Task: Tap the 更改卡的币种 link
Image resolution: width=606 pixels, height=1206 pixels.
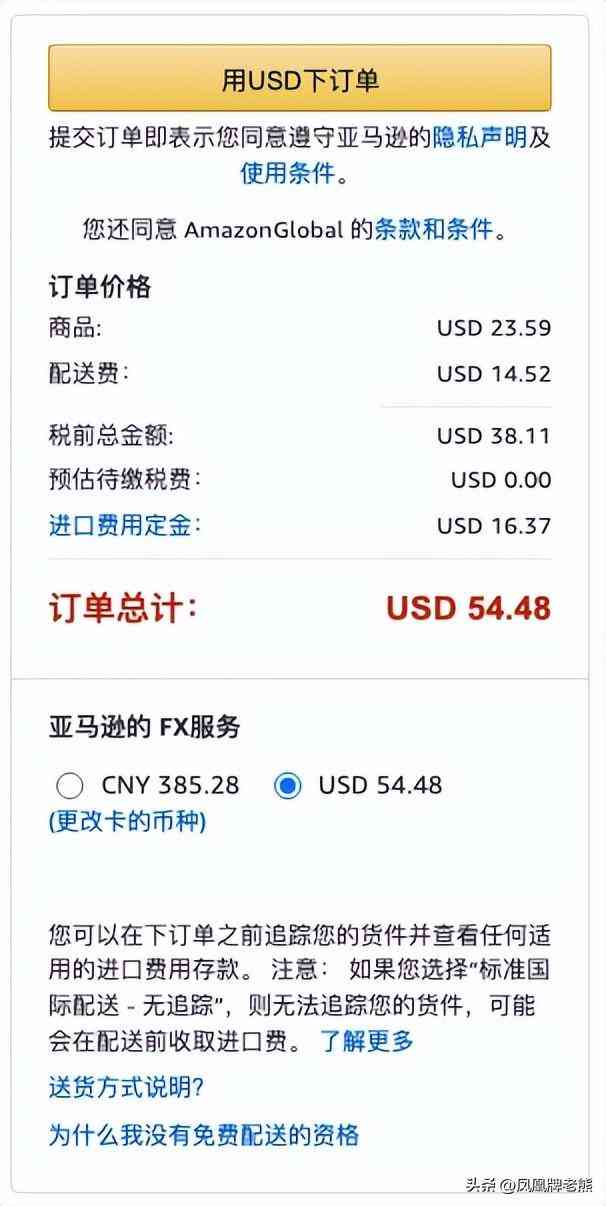Action: tap(127, 822)
